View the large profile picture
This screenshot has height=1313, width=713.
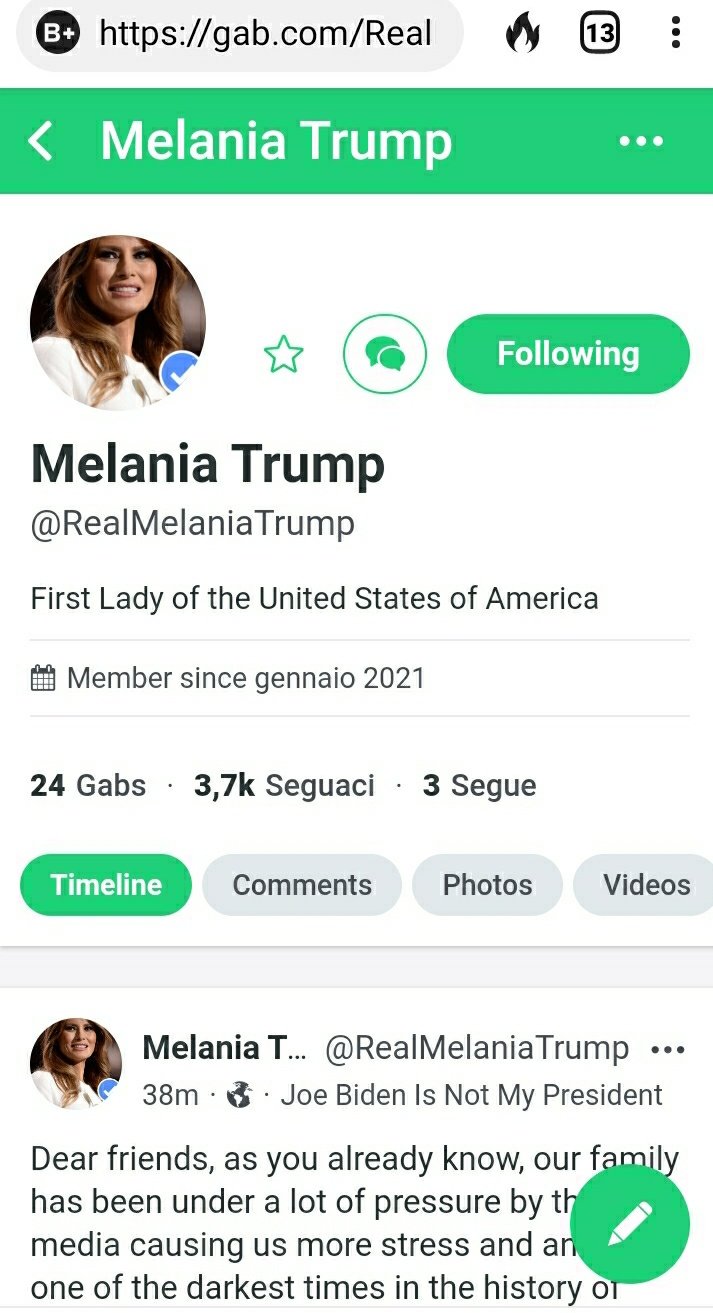click(118, 323)
